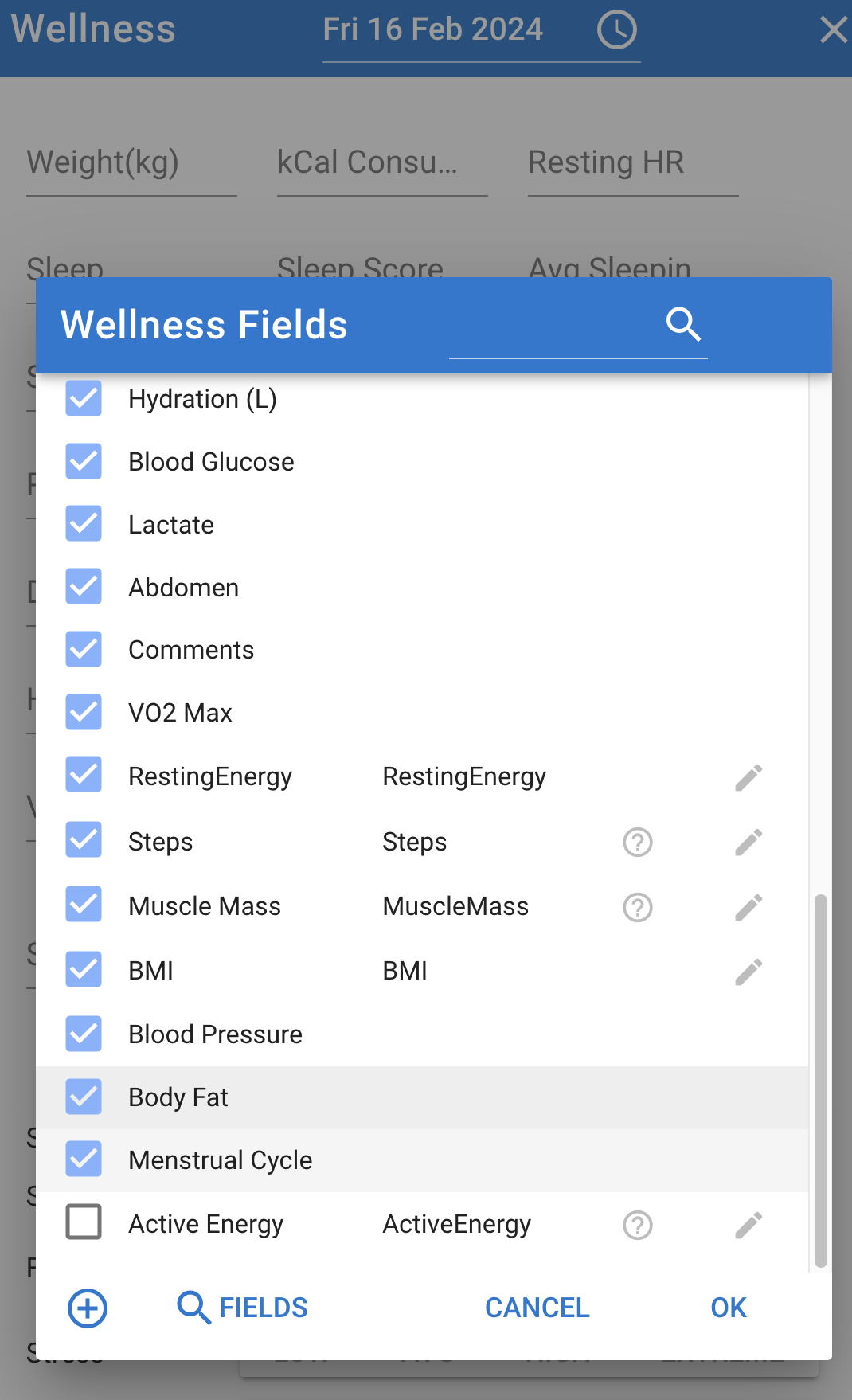Open the FIELDS search button

[242, 1308]
